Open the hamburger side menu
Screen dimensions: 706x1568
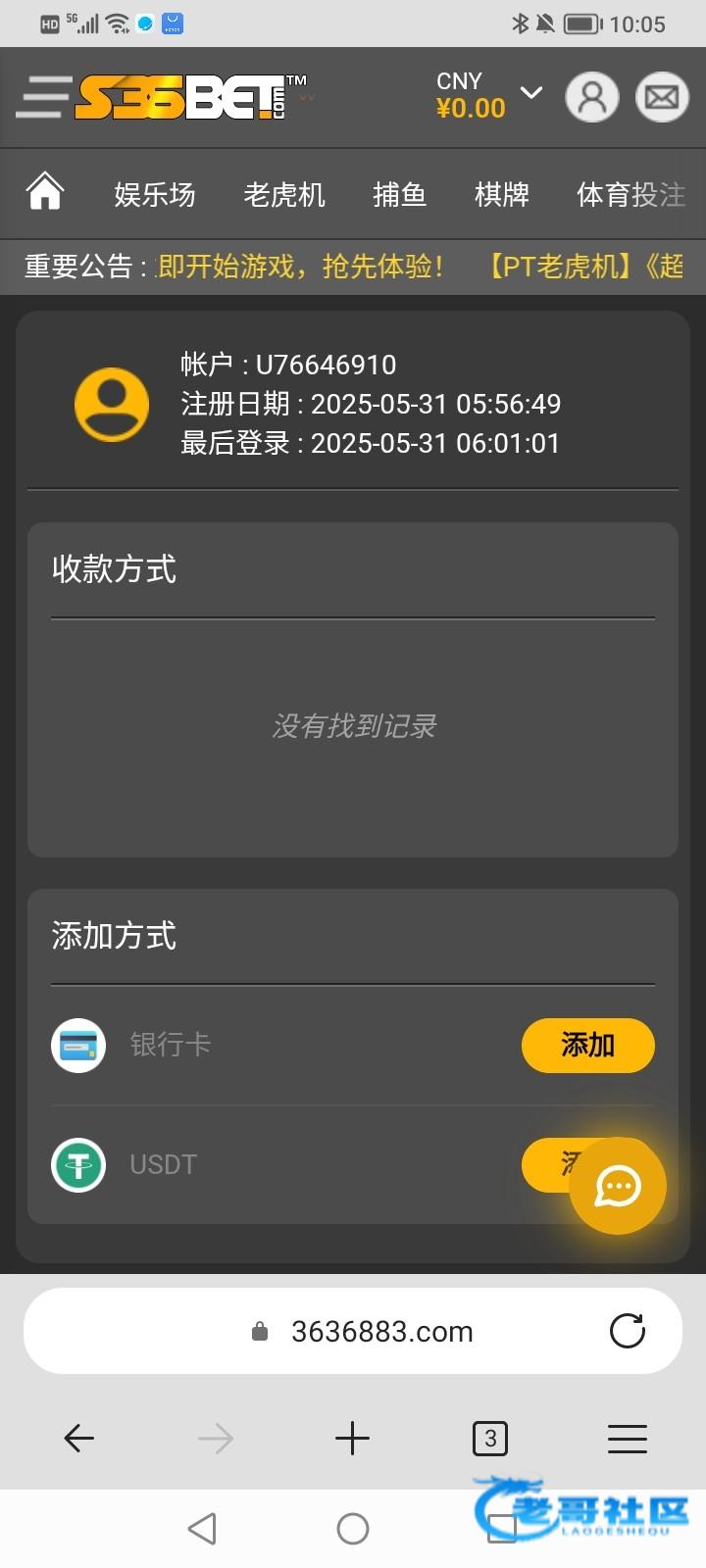click(x=43, y=97)
